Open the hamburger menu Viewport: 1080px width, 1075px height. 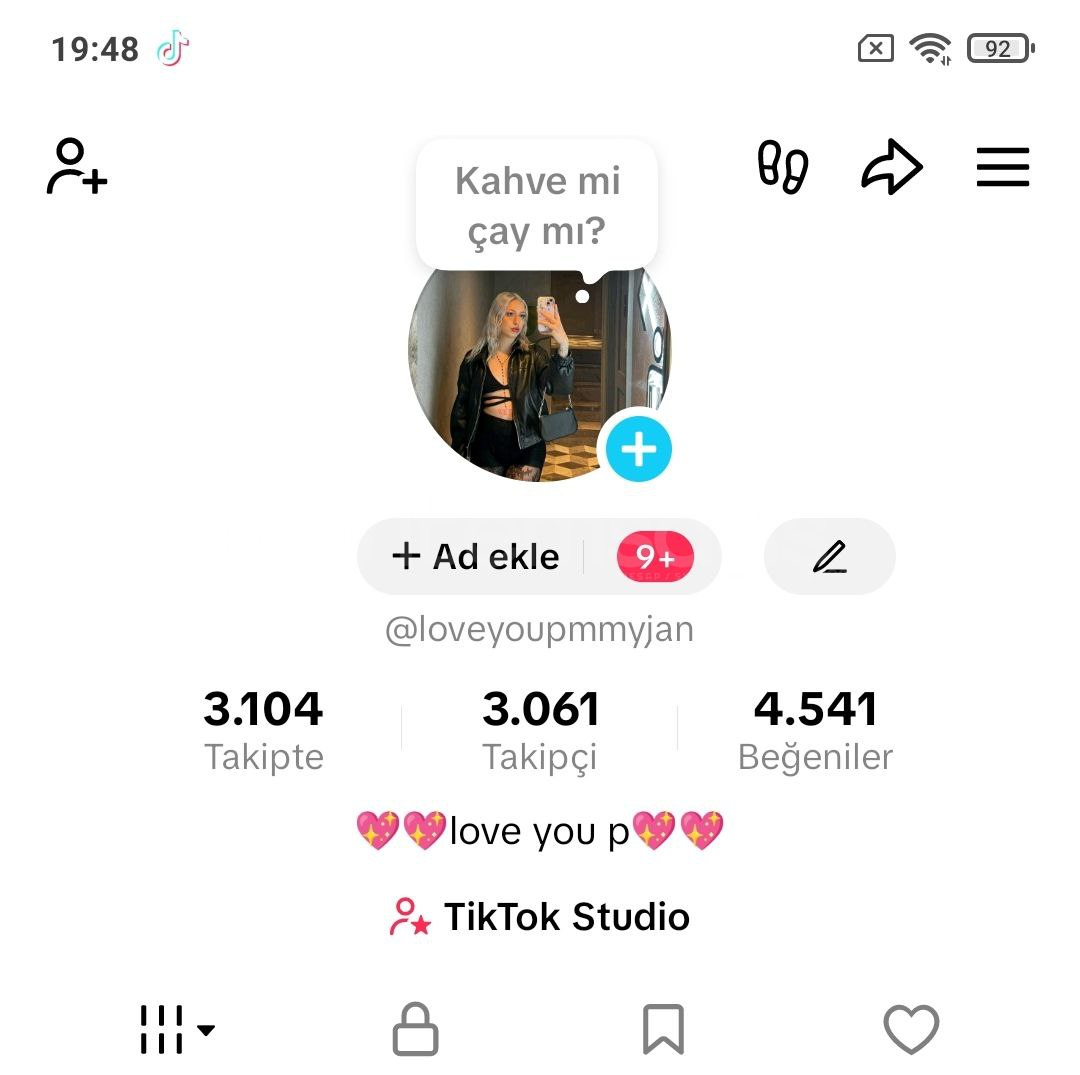(1002, 167)
